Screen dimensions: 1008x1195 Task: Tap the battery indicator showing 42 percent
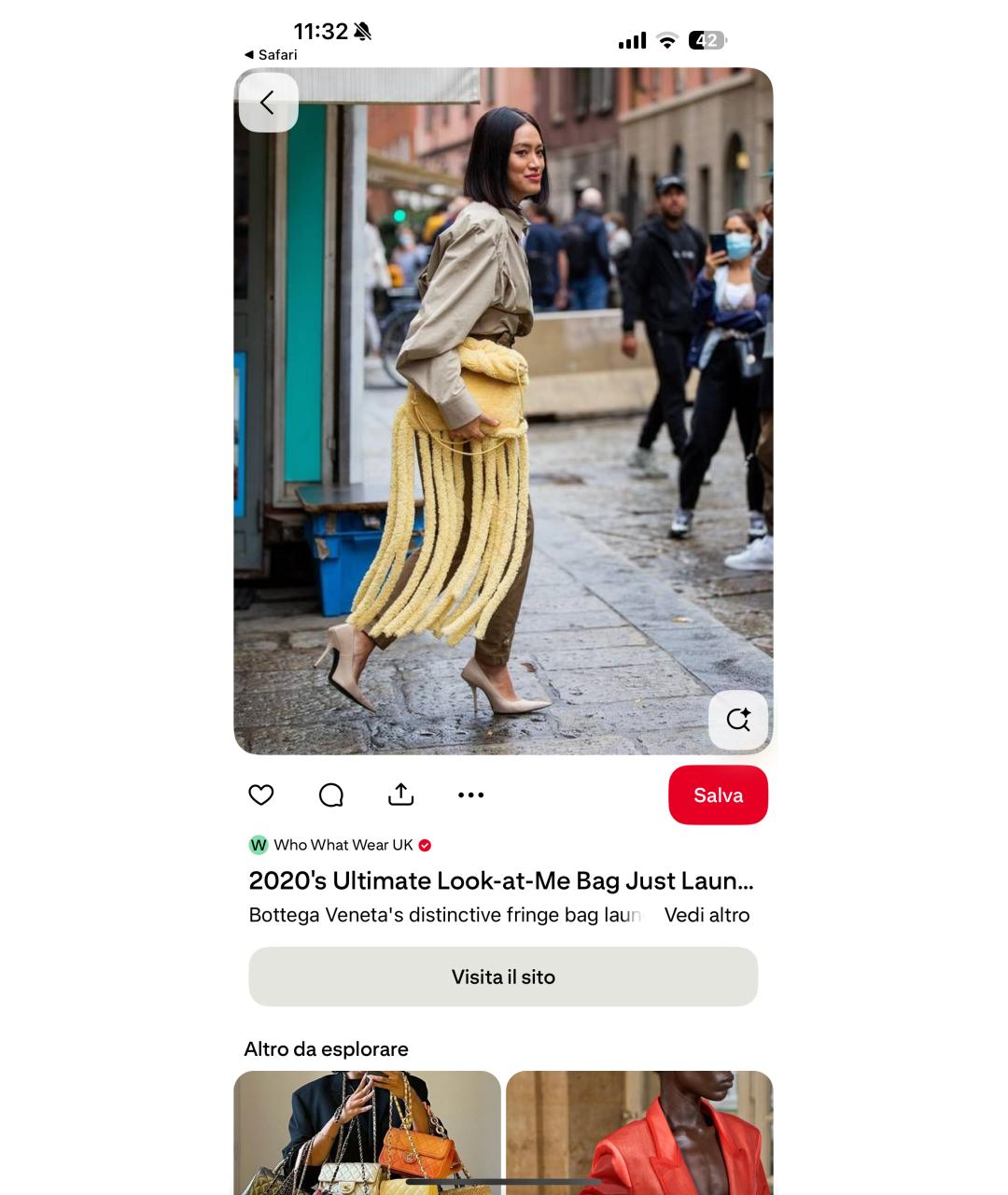click(705, 40)
